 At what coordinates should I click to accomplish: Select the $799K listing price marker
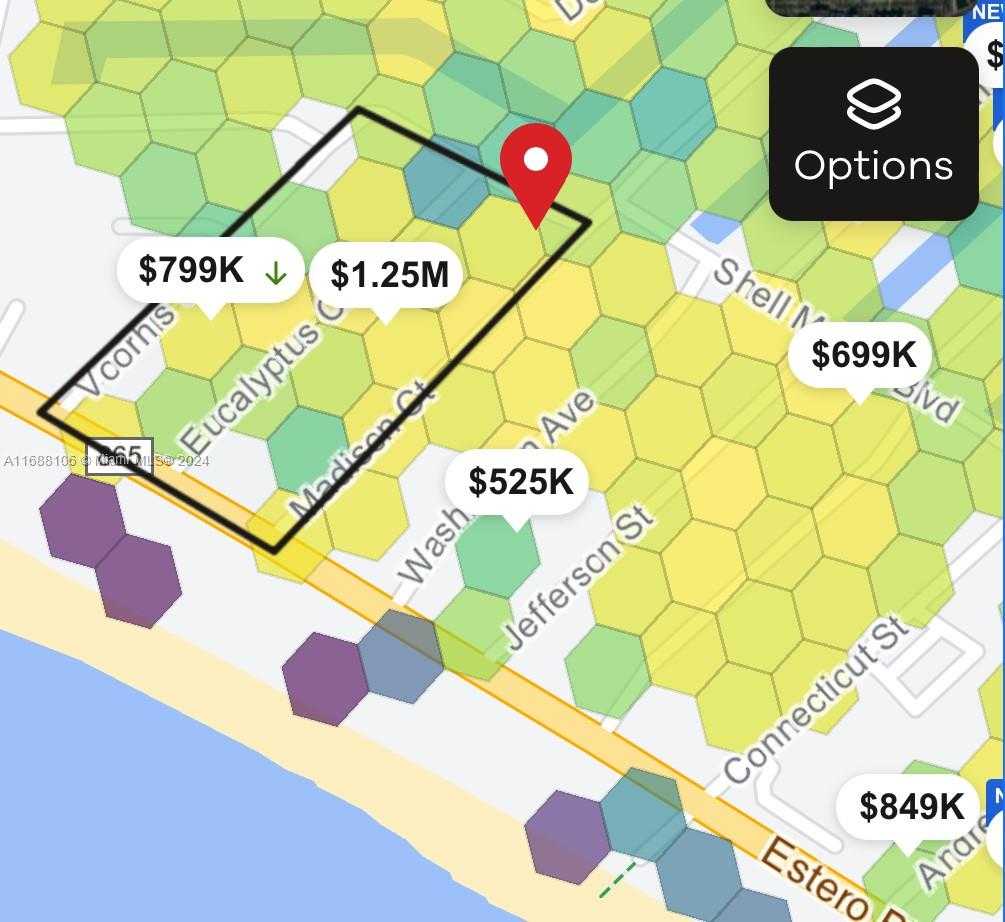click(x=210, y=270)
